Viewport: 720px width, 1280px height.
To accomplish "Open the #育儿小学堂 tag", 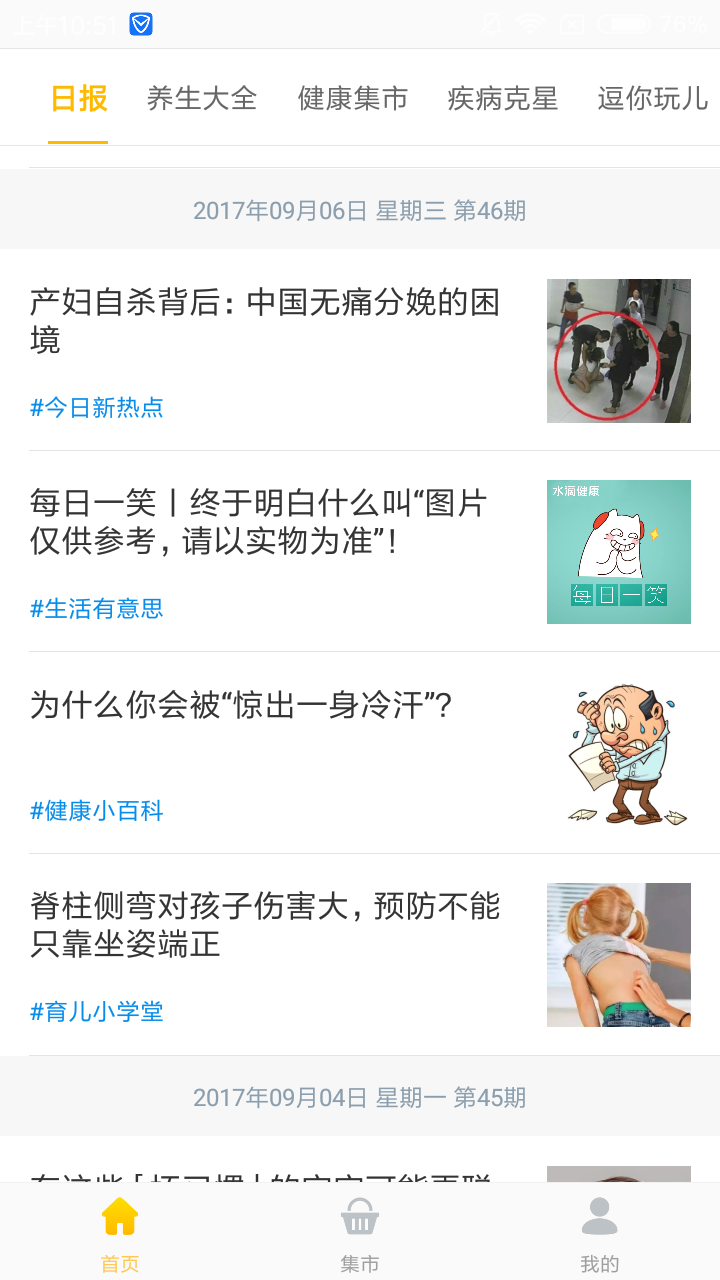I will 97,1012.
